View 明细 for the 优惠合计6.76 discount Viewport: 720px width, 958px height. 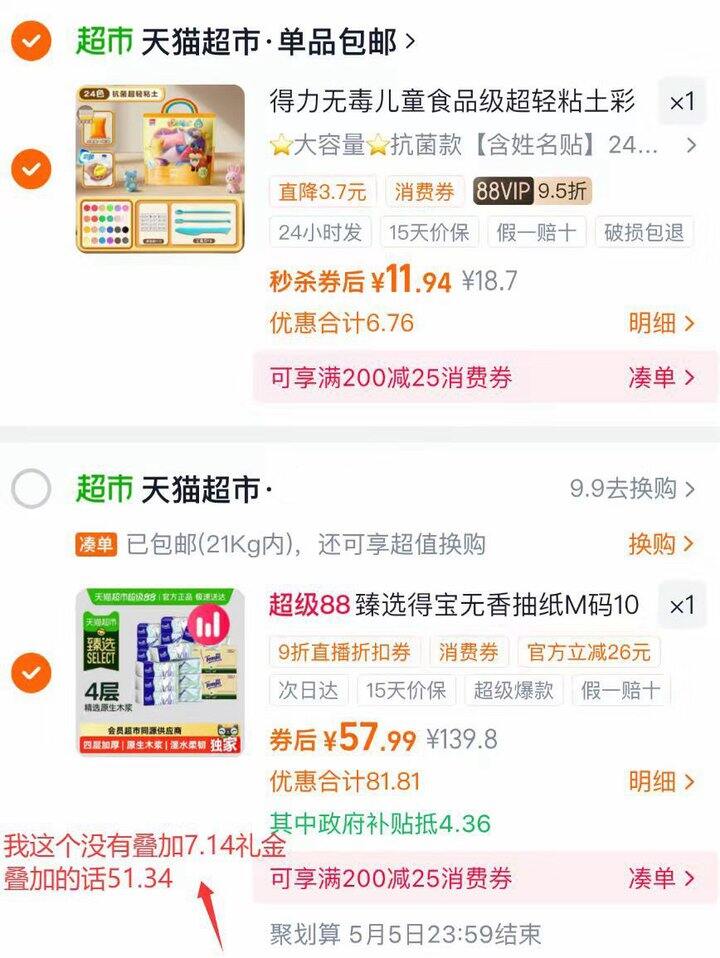pyautogui.click(x=662, y=323)
